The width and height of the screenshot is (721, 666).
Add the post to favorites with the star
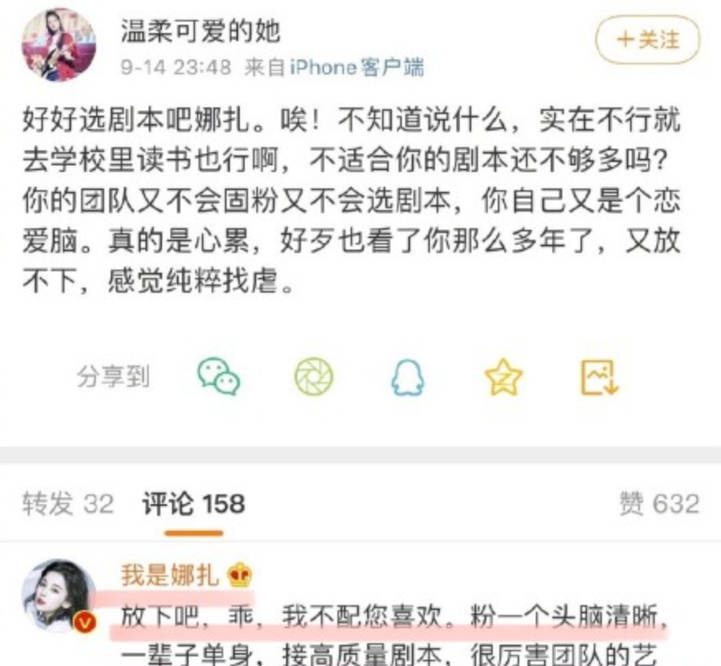coord(503,376)
